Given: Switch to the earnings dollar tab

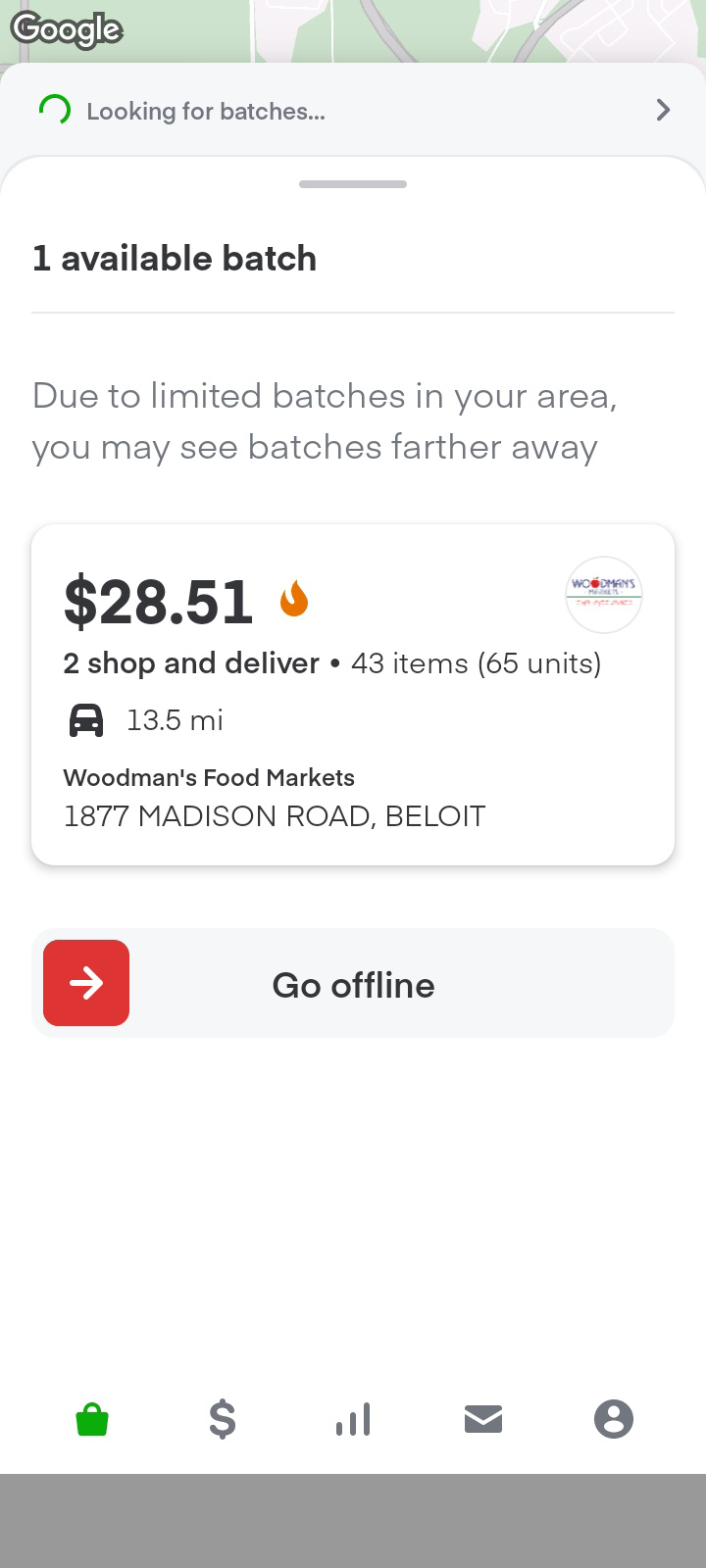Looking at the screenshot, I should tap(223, 1419).
